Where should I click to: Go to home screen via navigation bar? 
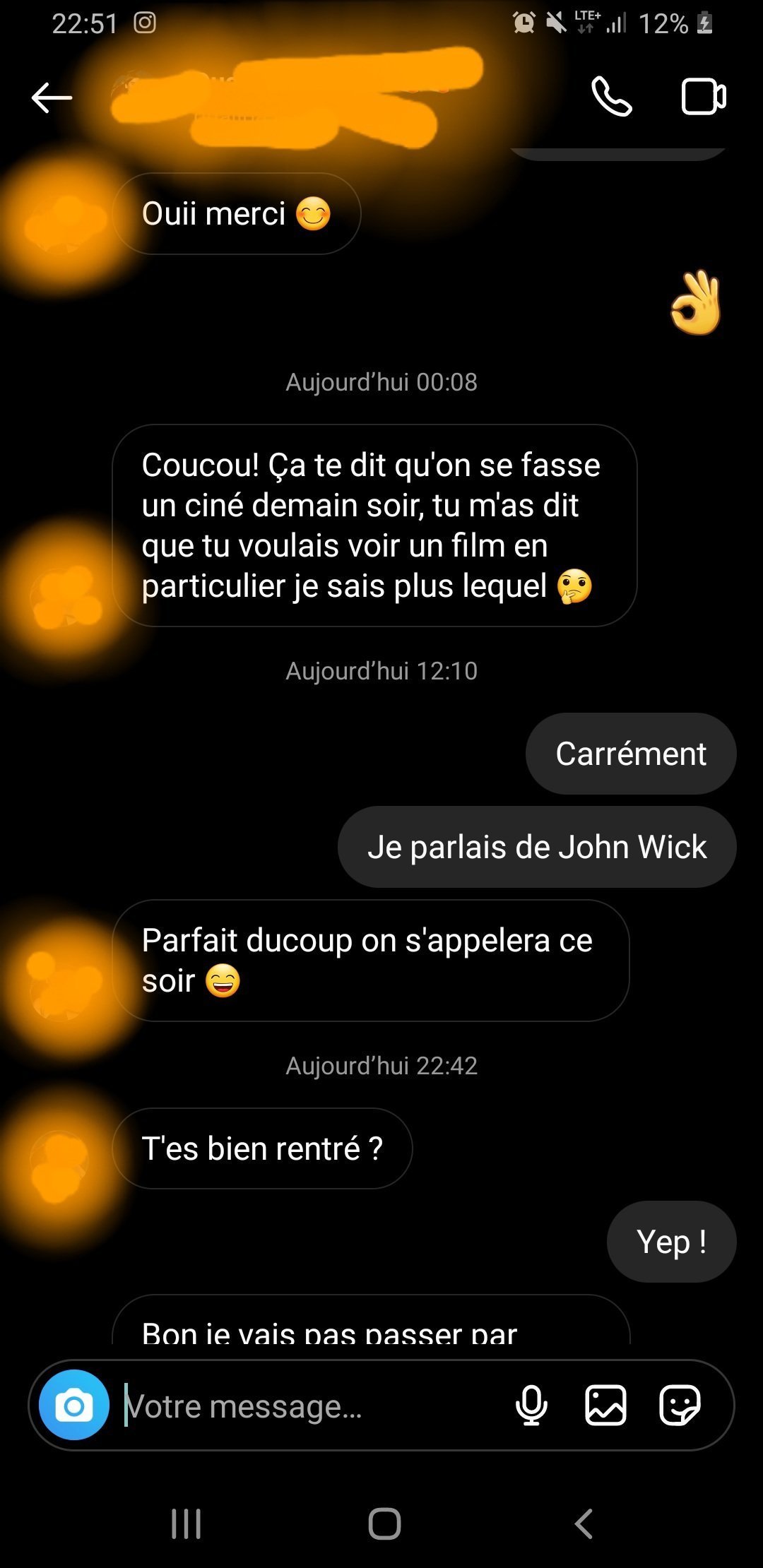384,1524
